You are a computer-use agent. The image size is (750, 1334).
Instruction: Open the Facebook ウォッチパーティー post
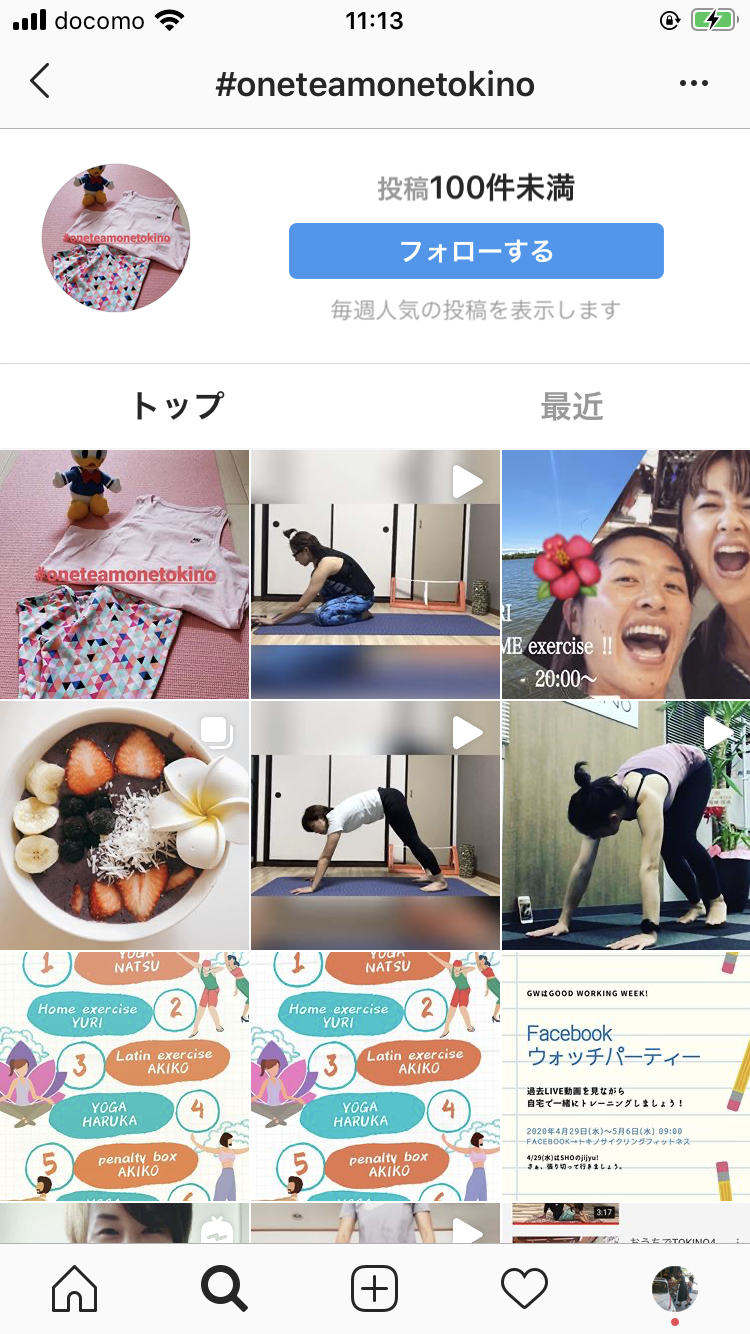tap(626, 1076)
